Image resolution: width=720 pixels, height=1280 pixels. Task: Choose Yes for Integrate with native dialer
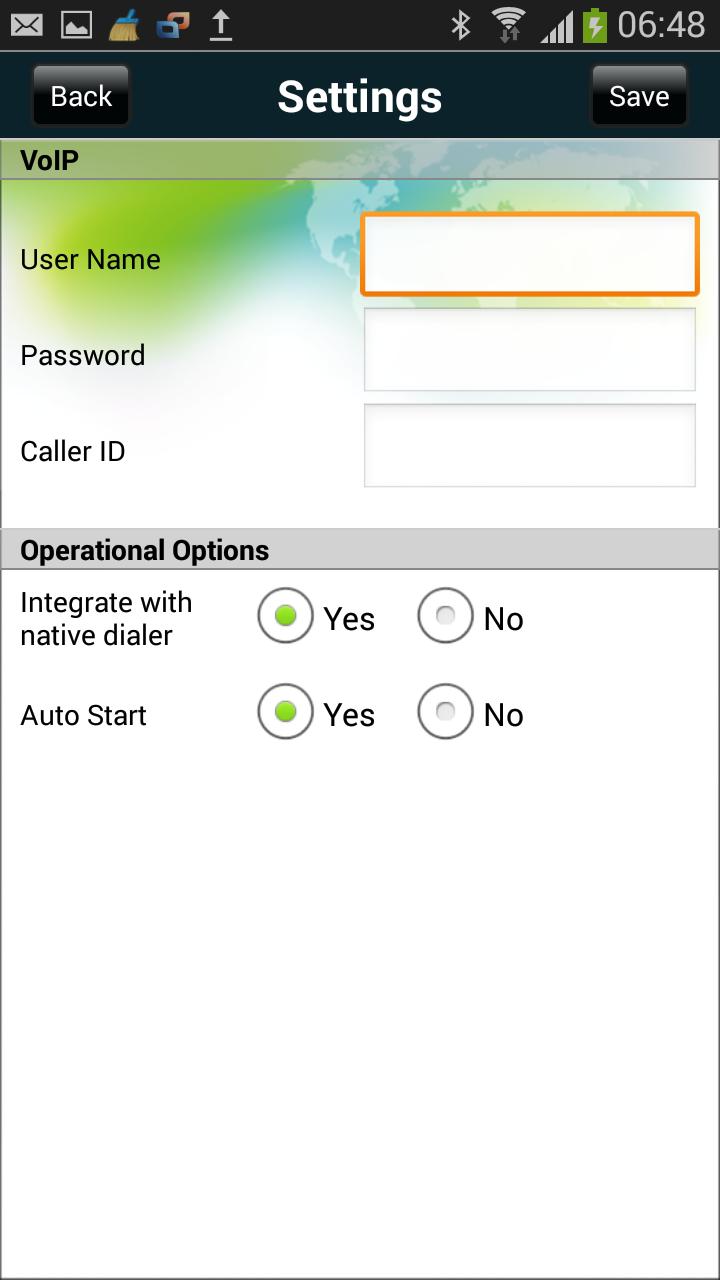tap(285, 616)
